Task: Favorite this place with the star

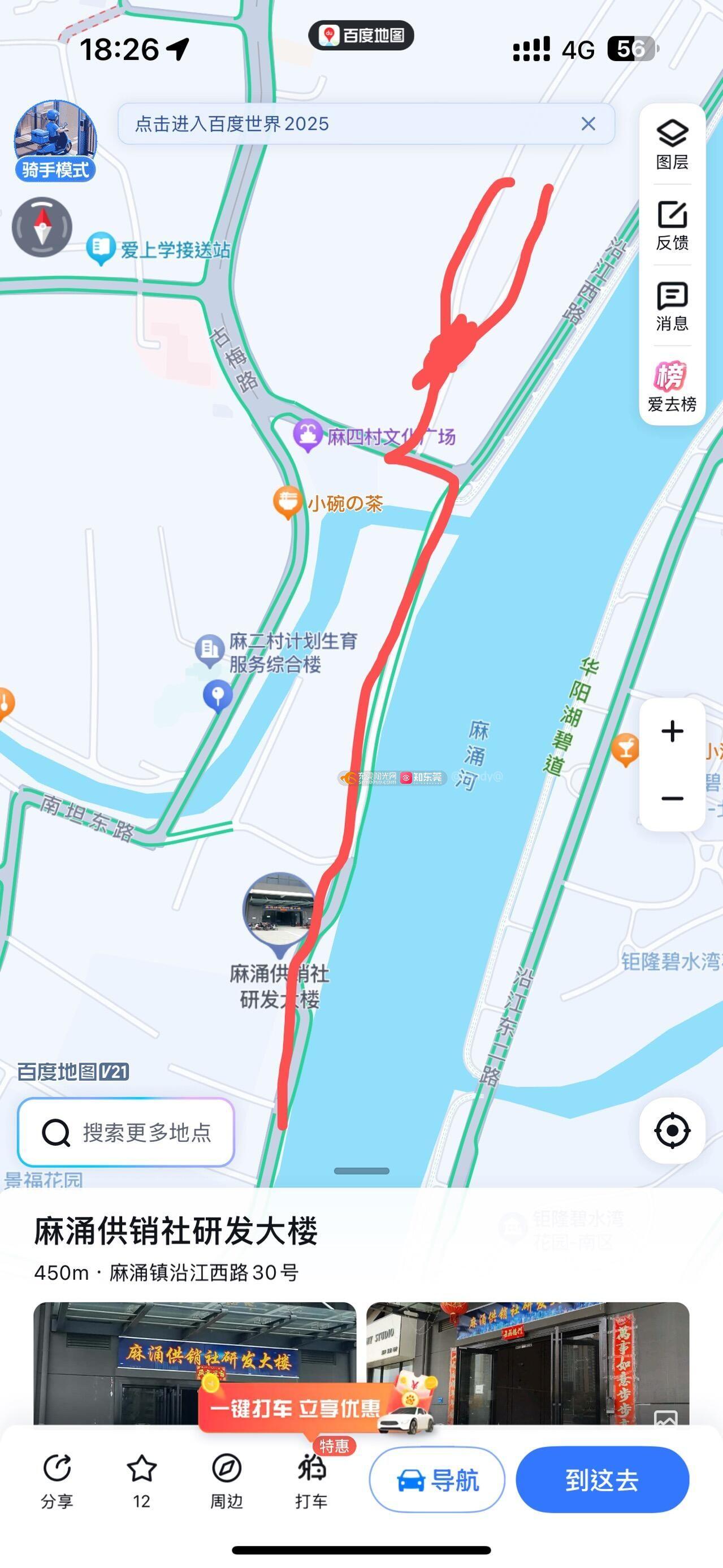Action: [x=142, y=1480]
